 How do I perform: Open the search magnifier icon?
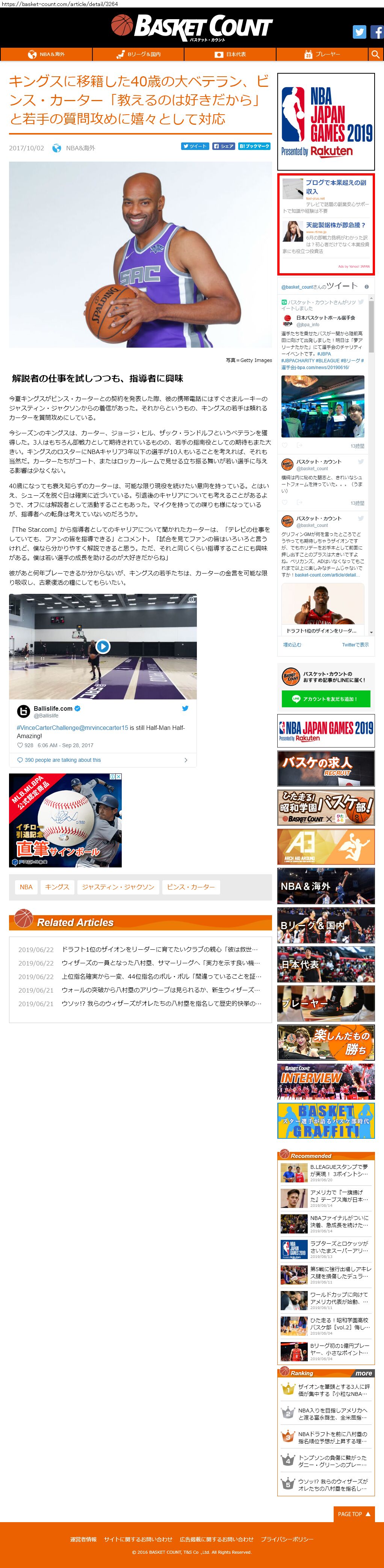(x=375, y=54)
